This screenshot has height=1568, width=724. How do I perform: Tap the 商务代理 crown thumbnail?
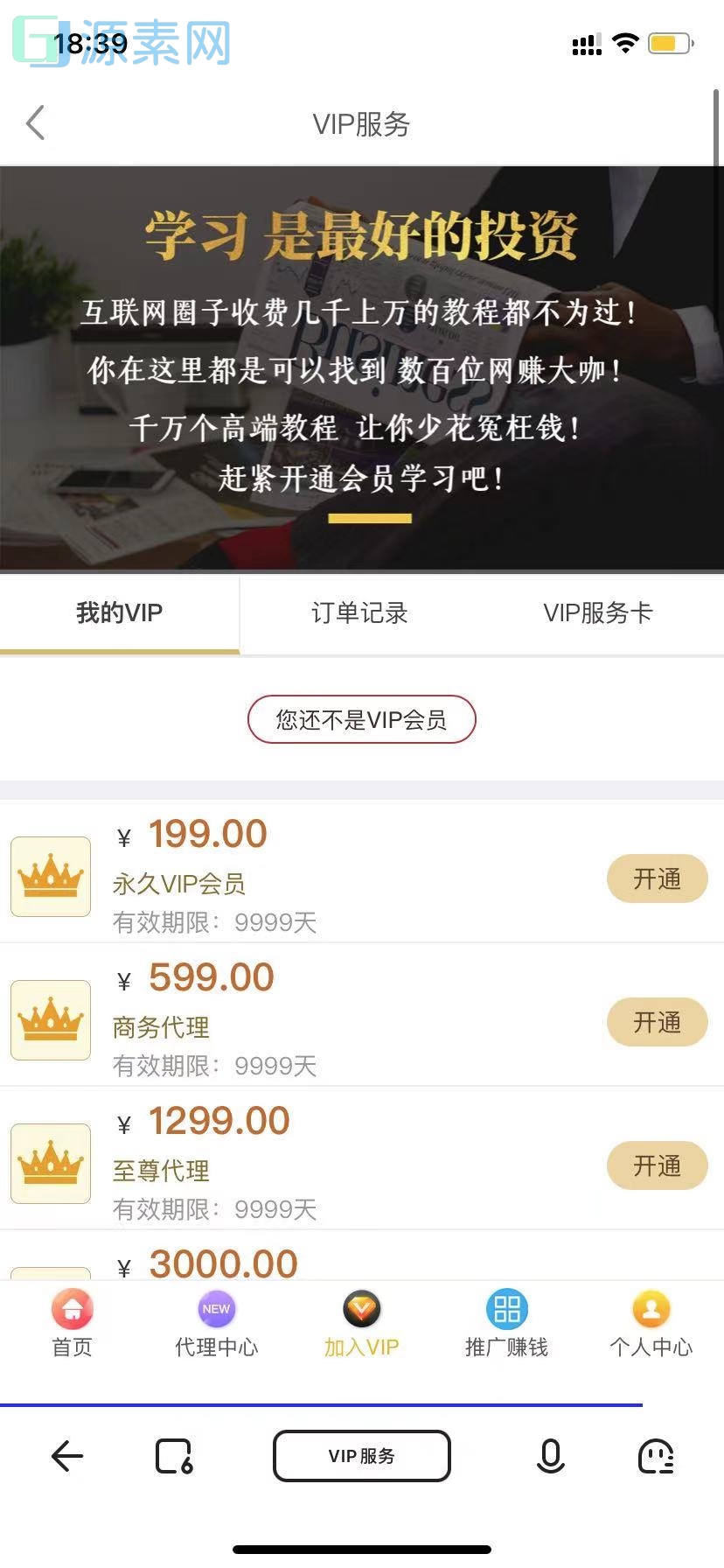click(50, 1020)
